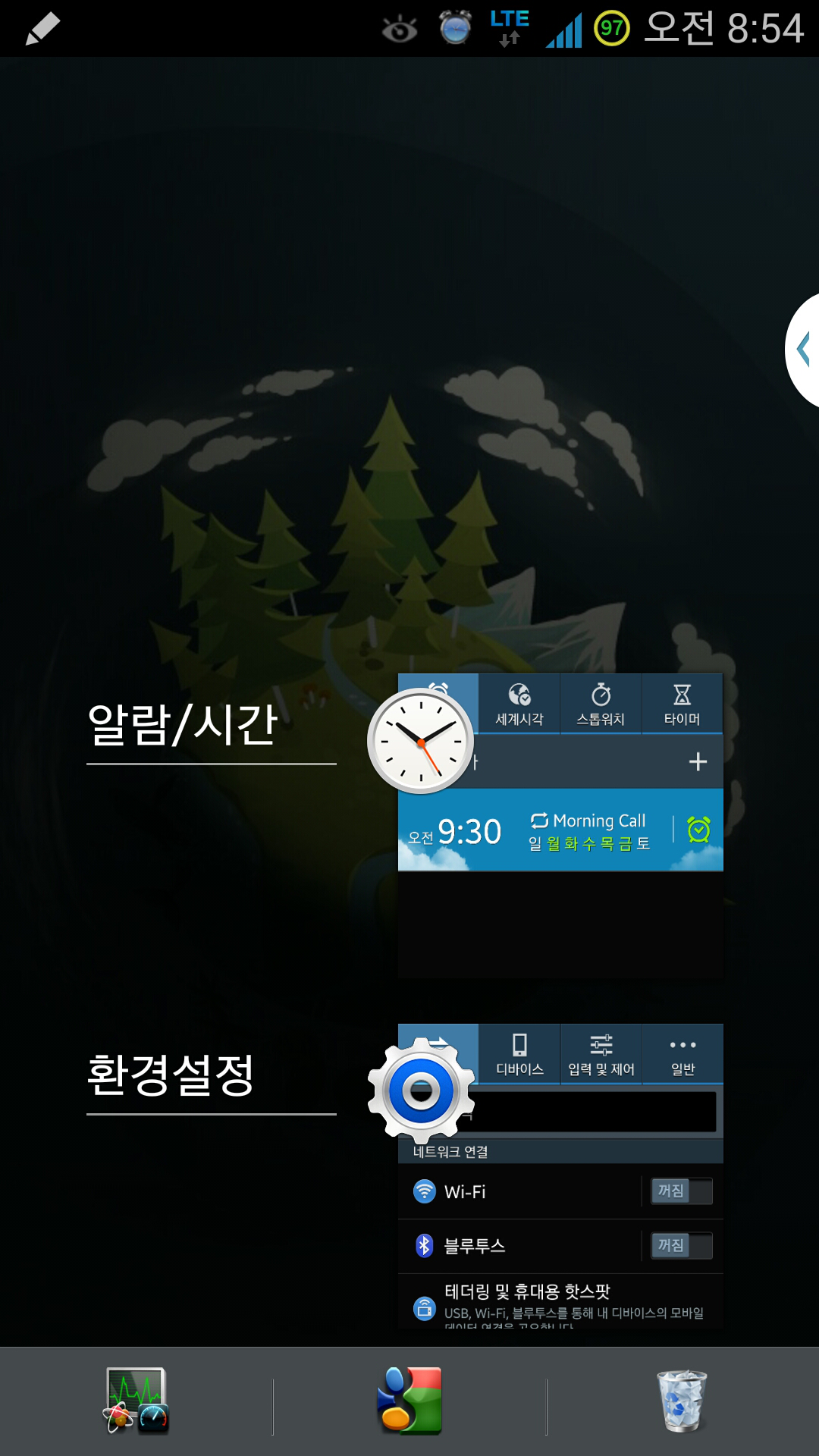Clear all recent apps with trash icon

pos(681,1401)
